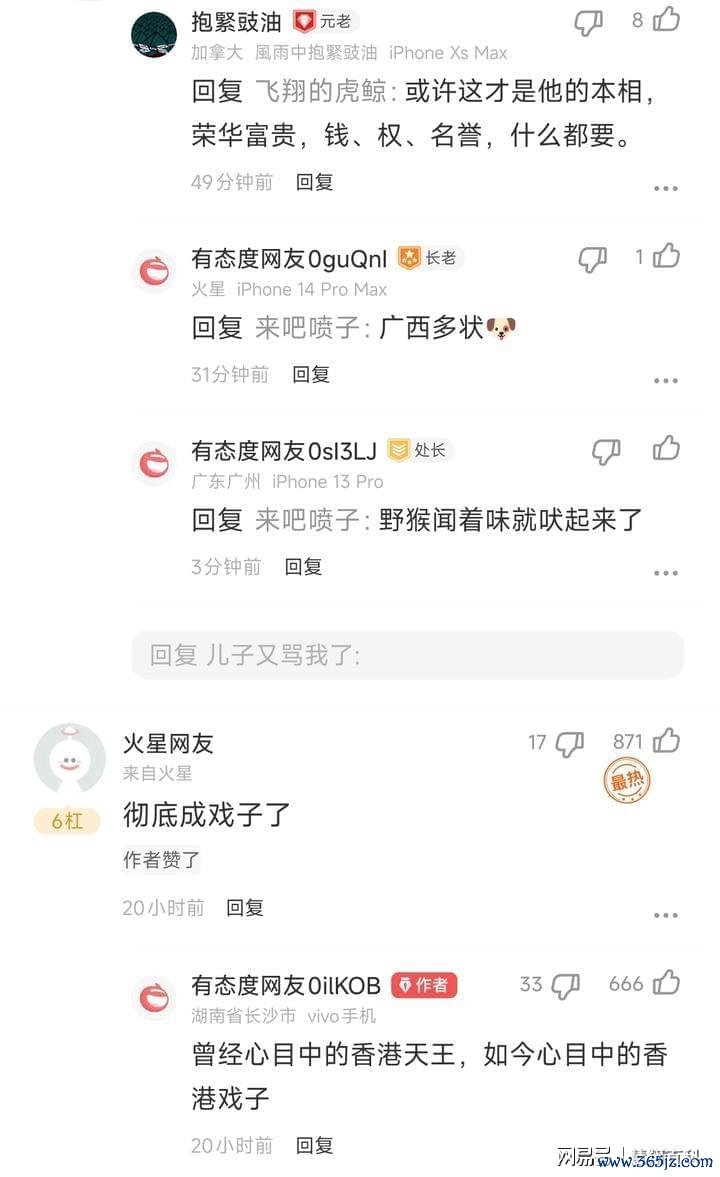Tap the 回复 儿子又骂我了 input field
720x1177 pixels.
[408, 656]
